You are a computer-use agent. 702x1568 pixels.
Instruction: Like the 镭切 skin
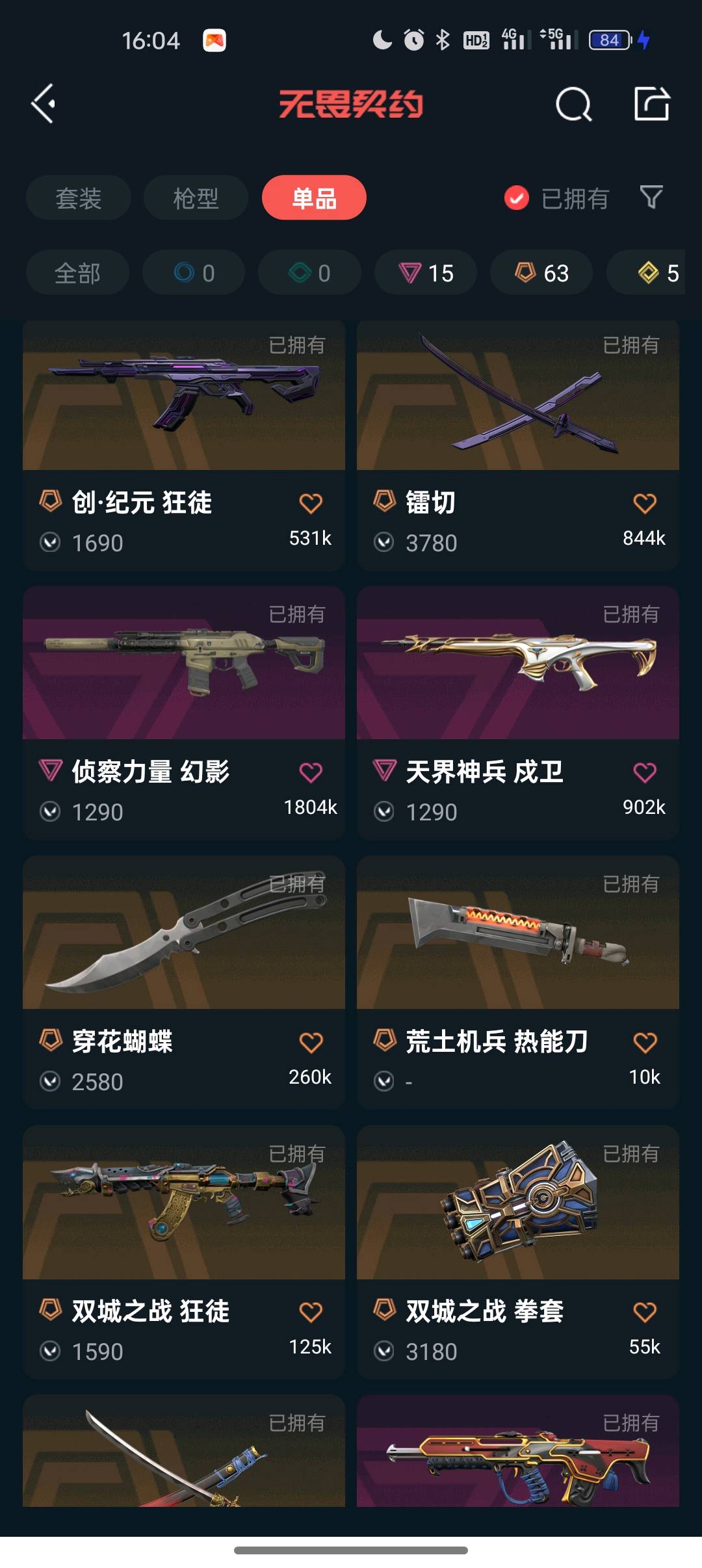point(645,503)
